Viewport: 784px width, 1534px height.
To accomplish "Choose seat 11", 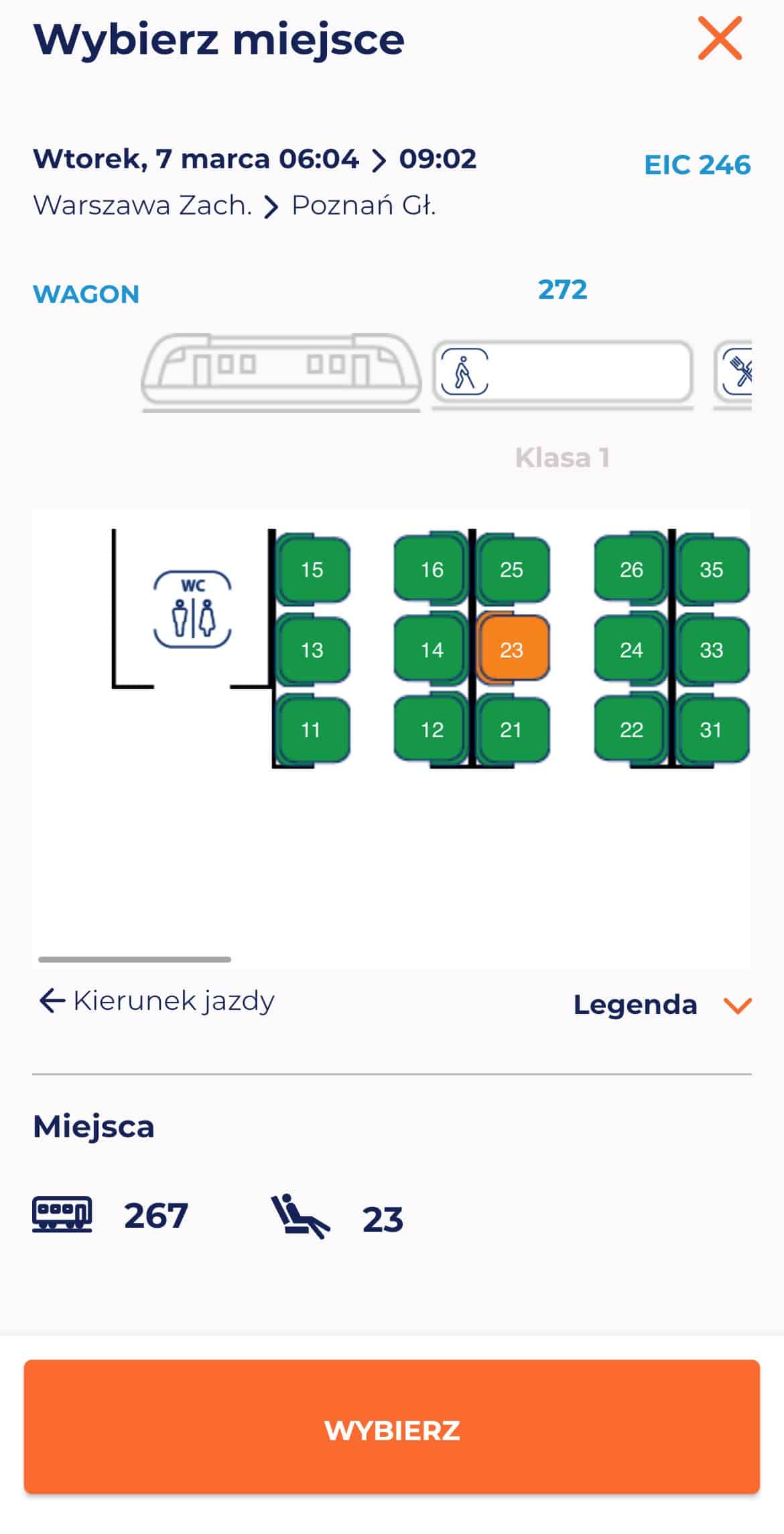I will tap(312, 729).
